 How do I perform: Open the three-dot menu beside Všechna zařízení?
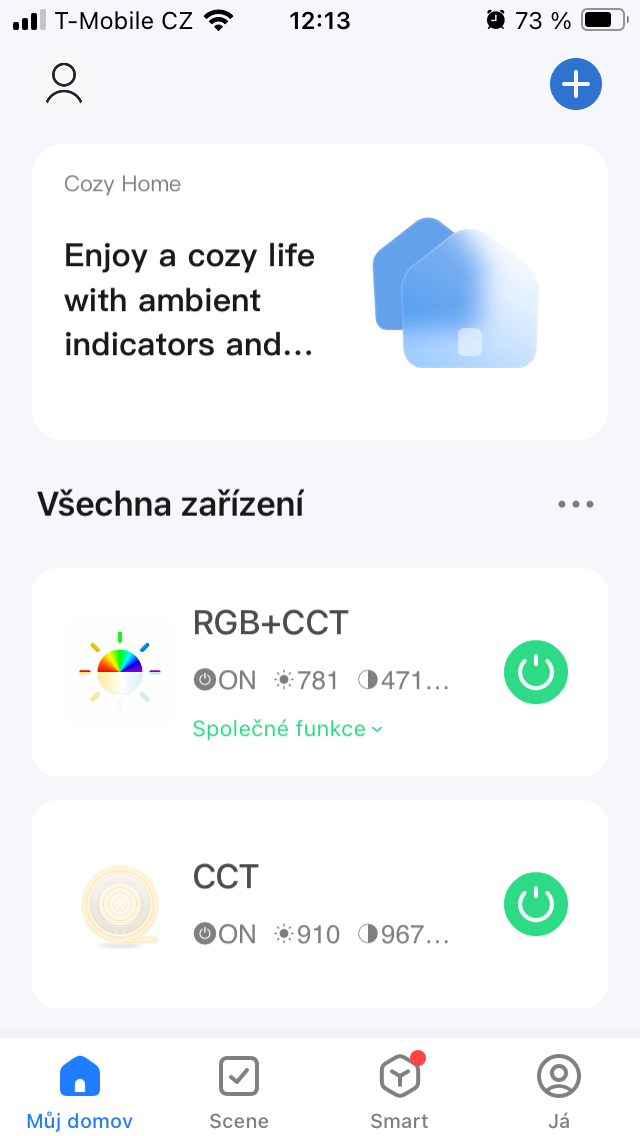pyautogui.click(x=576, y=504)
